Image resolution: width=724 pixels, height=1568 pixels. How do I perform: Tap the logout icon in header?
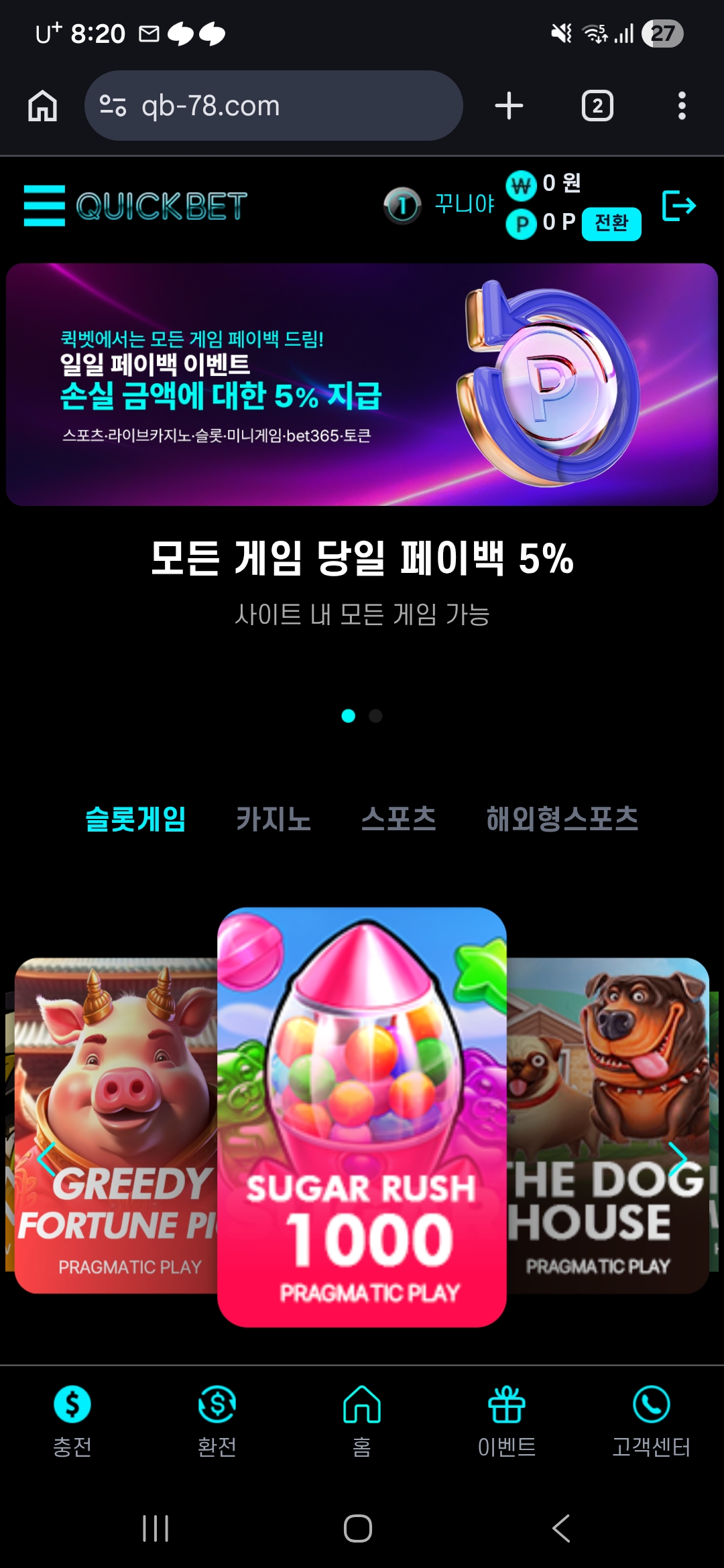pos(678,206)
